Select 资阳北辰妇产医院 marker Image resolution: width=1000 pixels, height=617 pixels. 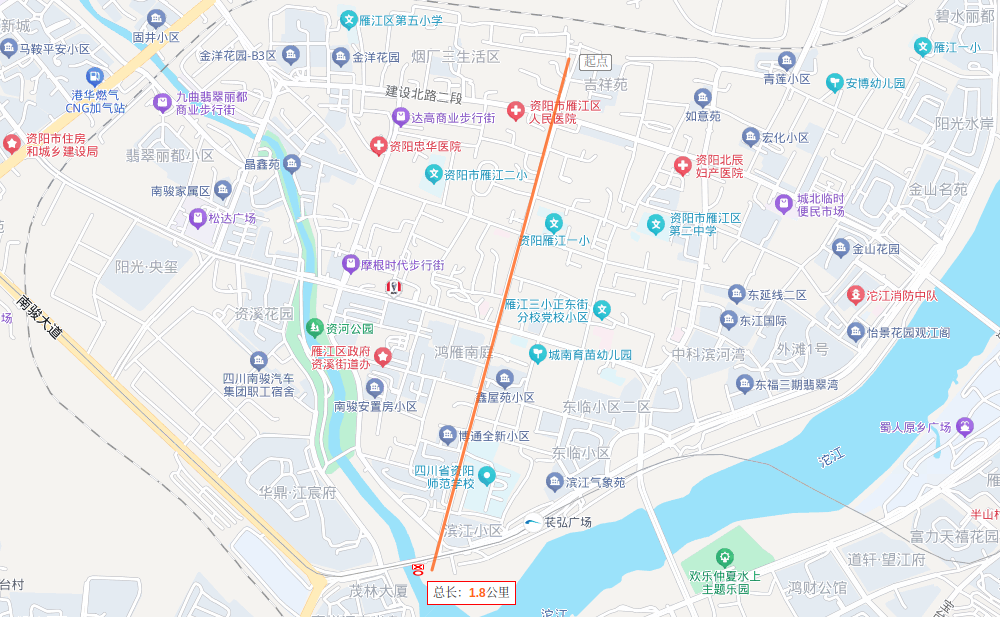pos(682,165)
